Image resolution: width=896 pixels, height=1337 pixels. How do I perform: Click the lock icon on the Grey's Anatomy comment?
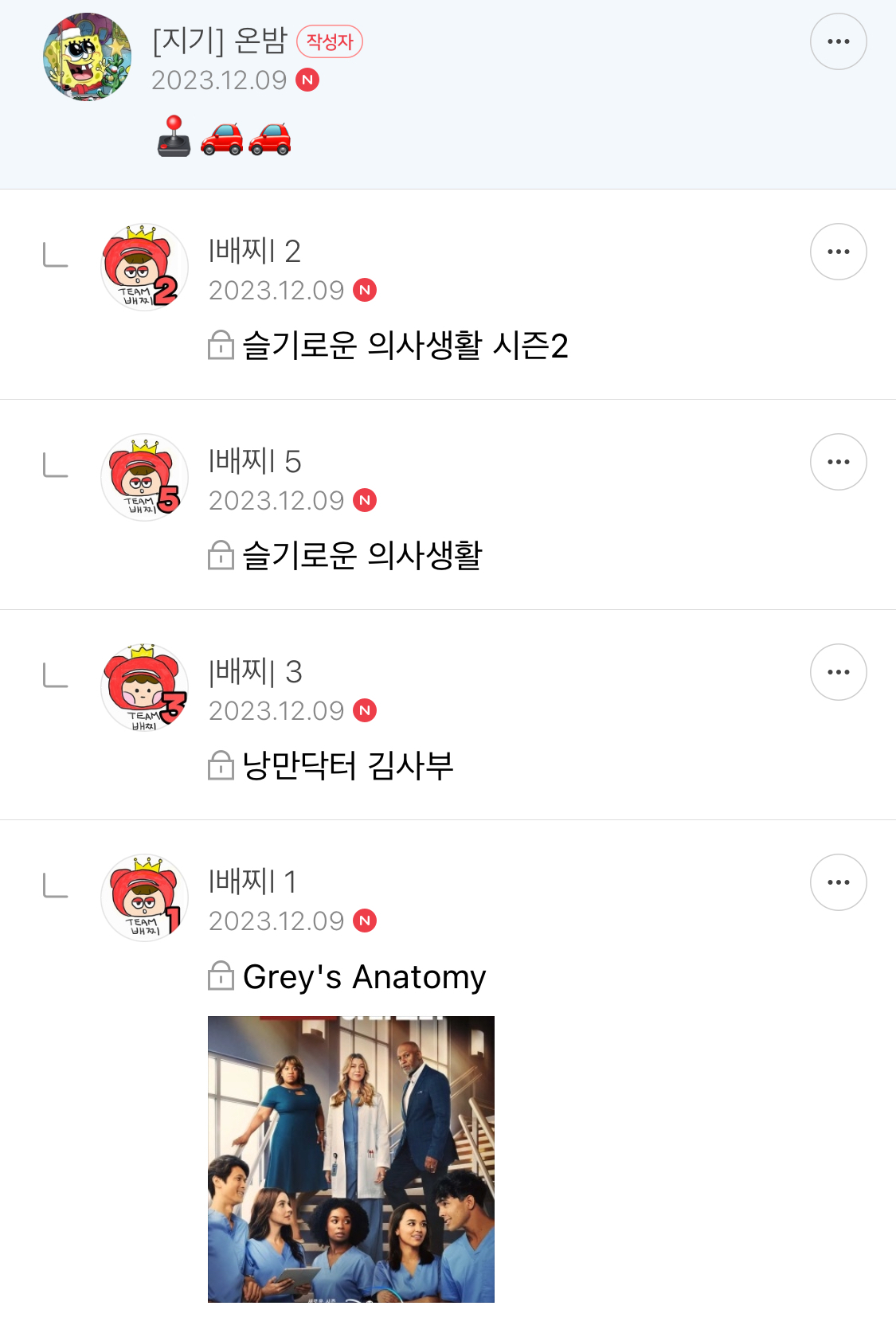221,975
